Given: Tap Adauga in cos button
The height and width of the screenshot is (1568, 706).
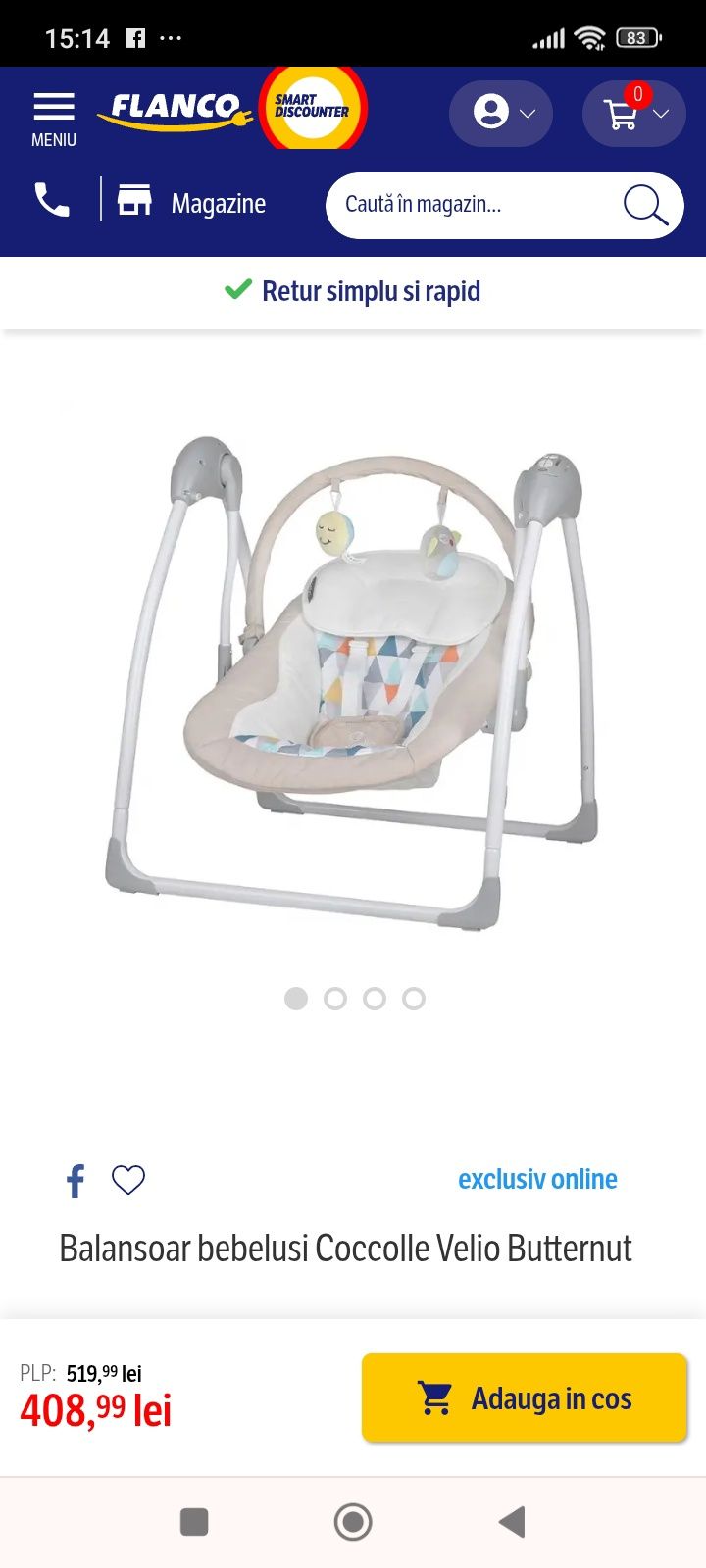Looking at the screenshot, I should tap(525, 1398).
